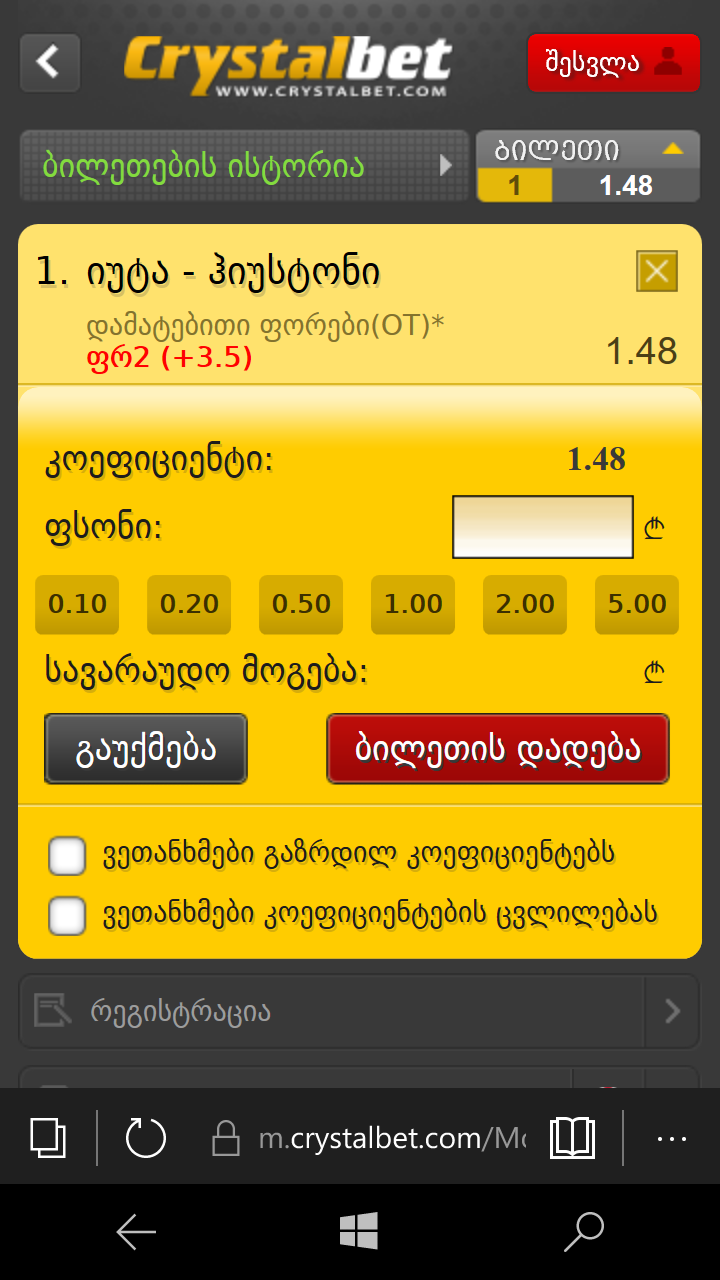Go to the Windows home screen
This screenshot has height=1280, width=720.
[359, 1232]
